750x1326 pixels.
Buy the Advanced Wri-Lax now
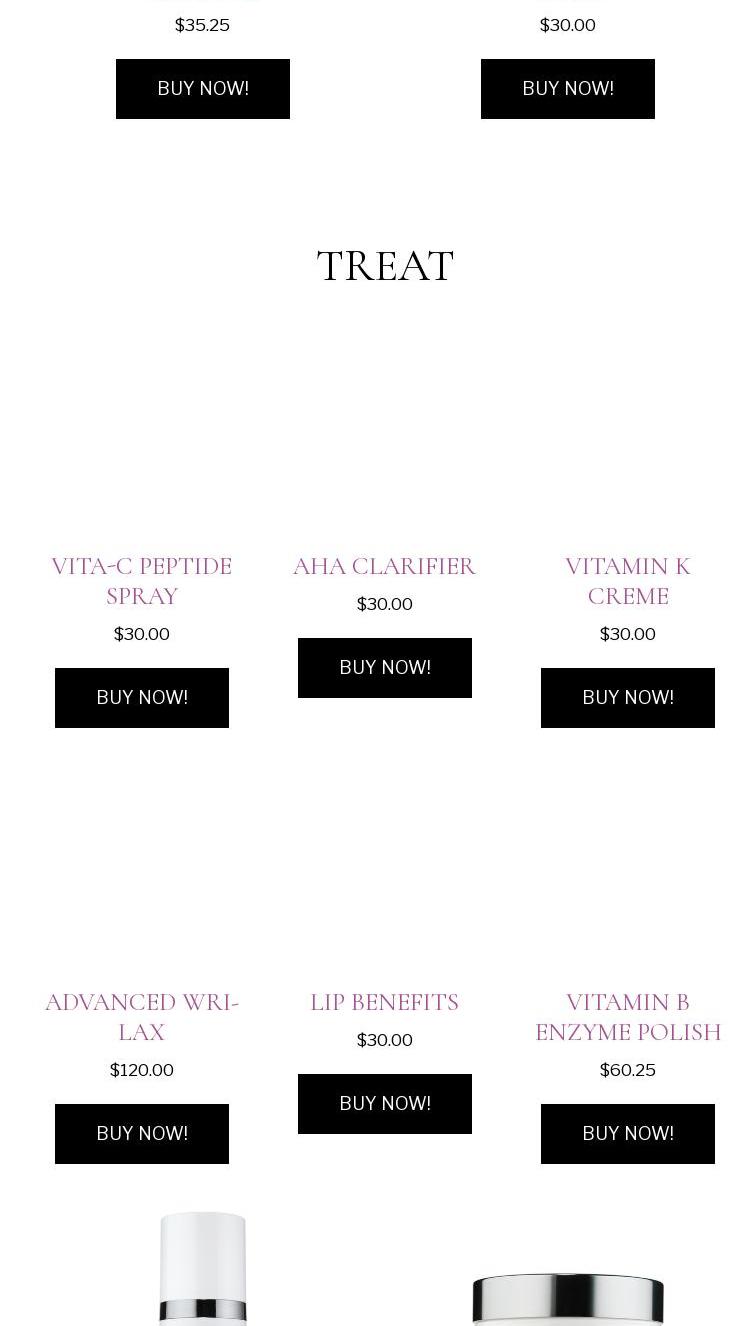coord(141,1134)
